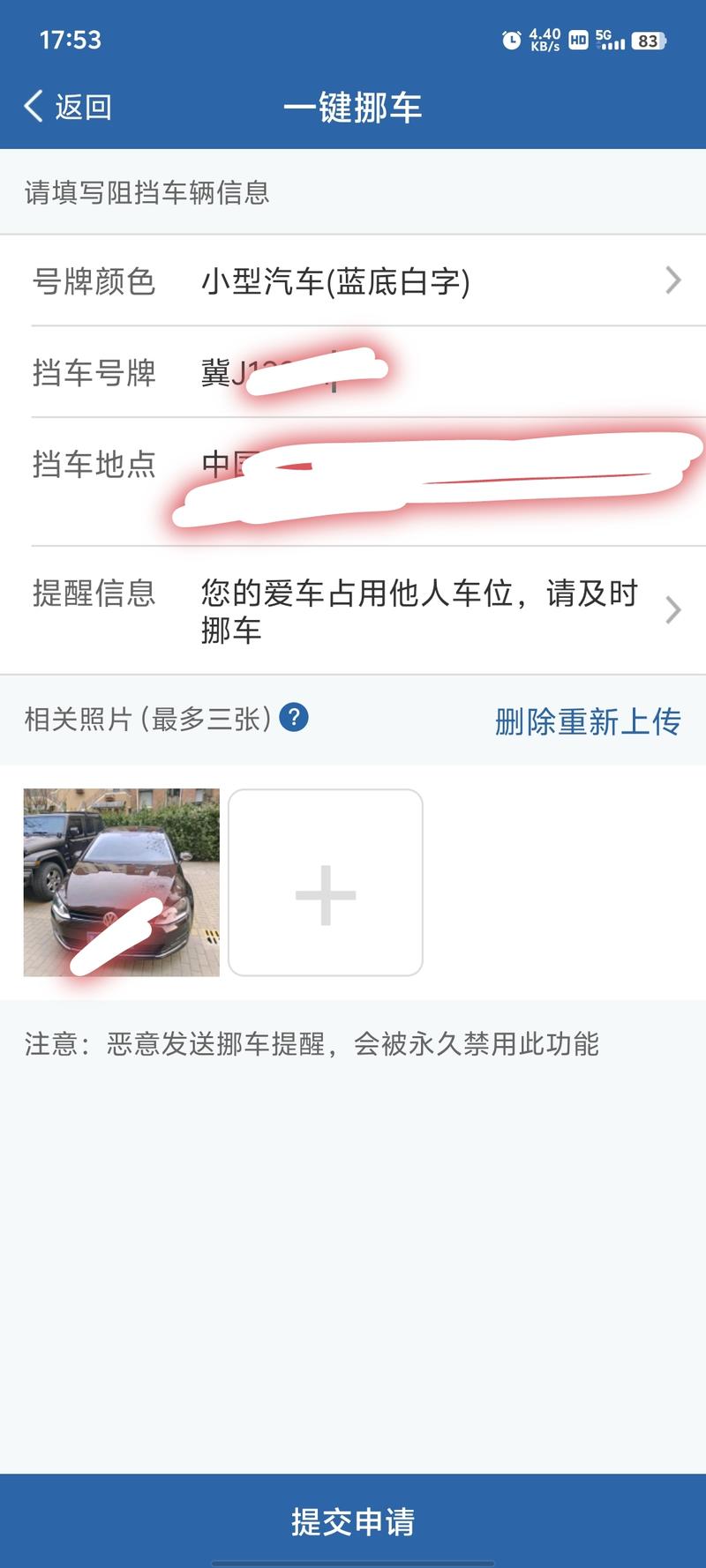Tap the chevron next to 小型汽车(蓝底白字)
706x1568 pixels.
675,282
